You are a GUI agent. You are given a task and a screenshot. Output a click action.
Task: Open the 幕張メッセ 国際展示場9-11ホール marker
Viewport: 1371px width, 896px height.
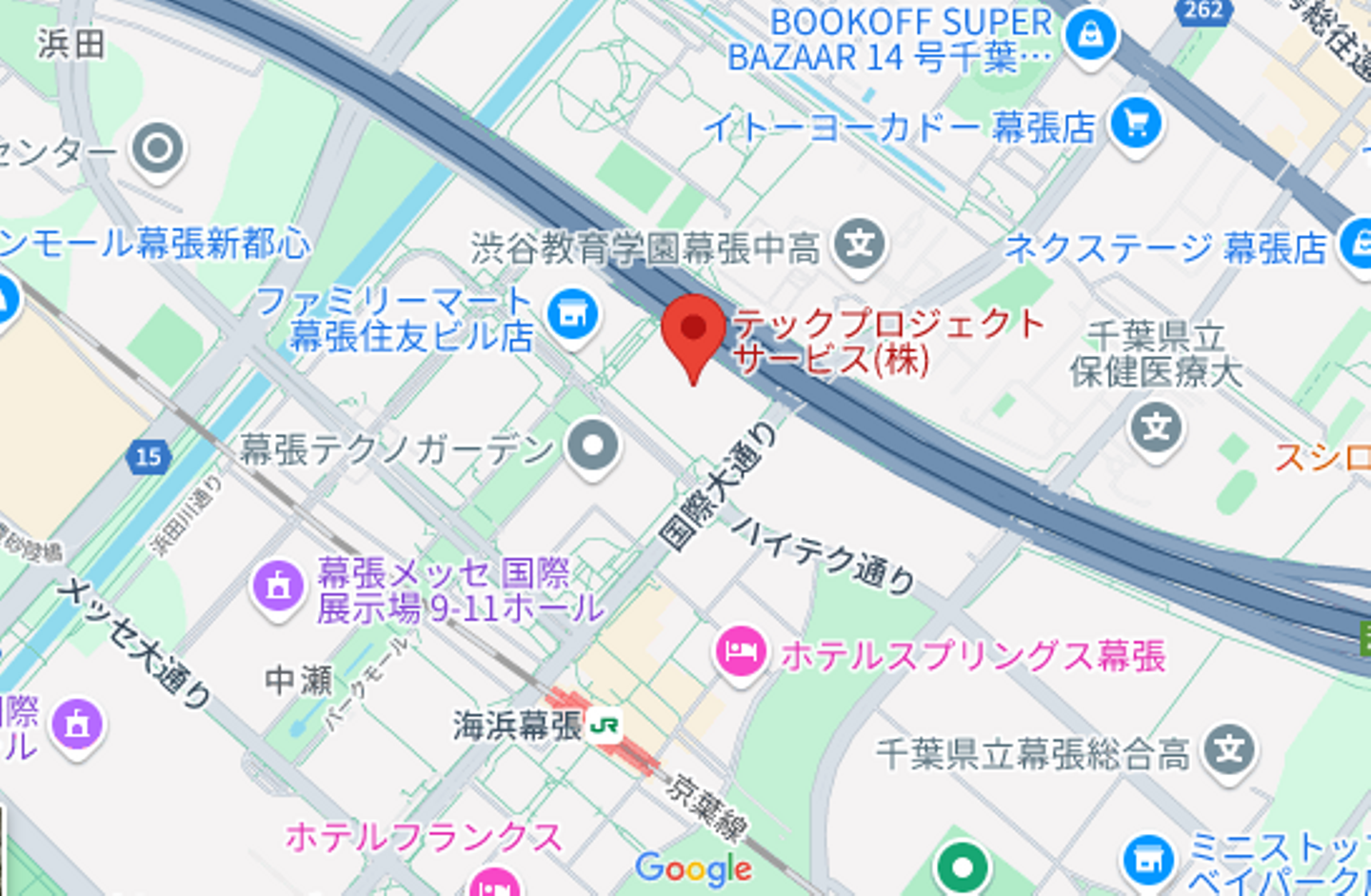pos(278,586)
